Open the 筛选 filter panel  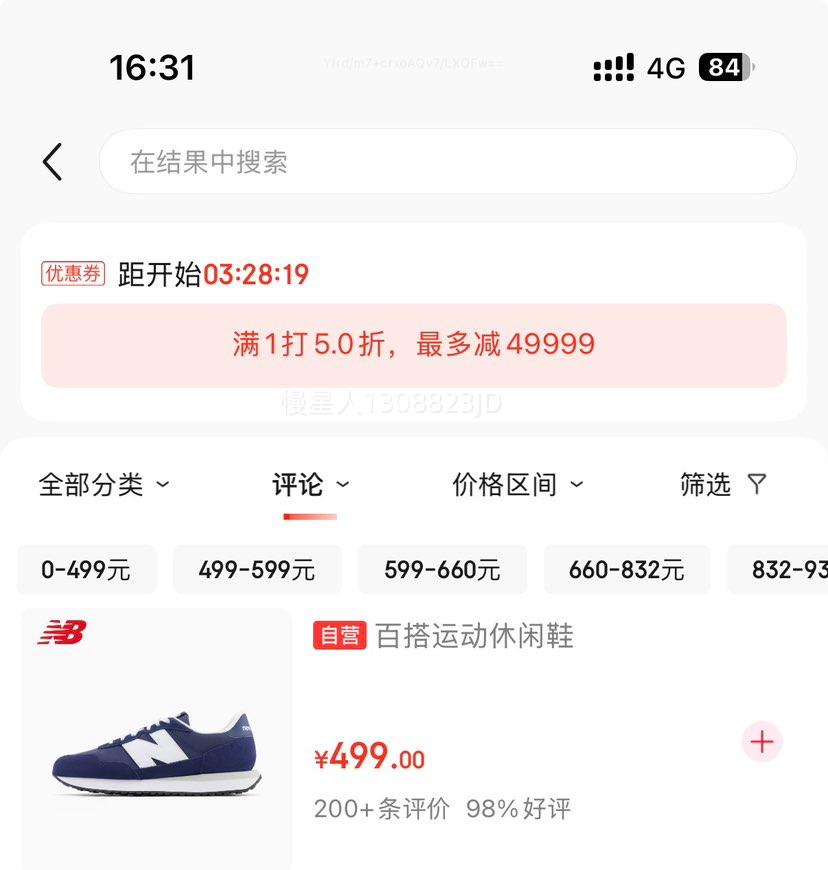722,485
